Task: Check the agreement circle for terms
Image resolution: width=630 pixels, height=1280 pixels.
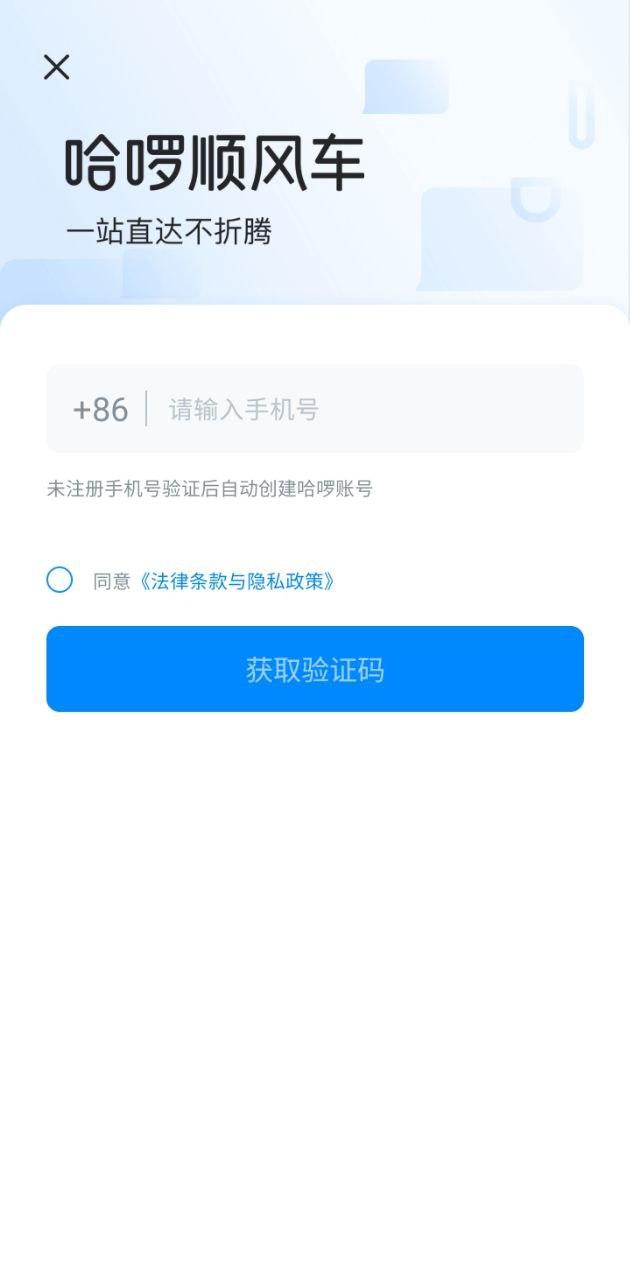Action: [60, 580]
